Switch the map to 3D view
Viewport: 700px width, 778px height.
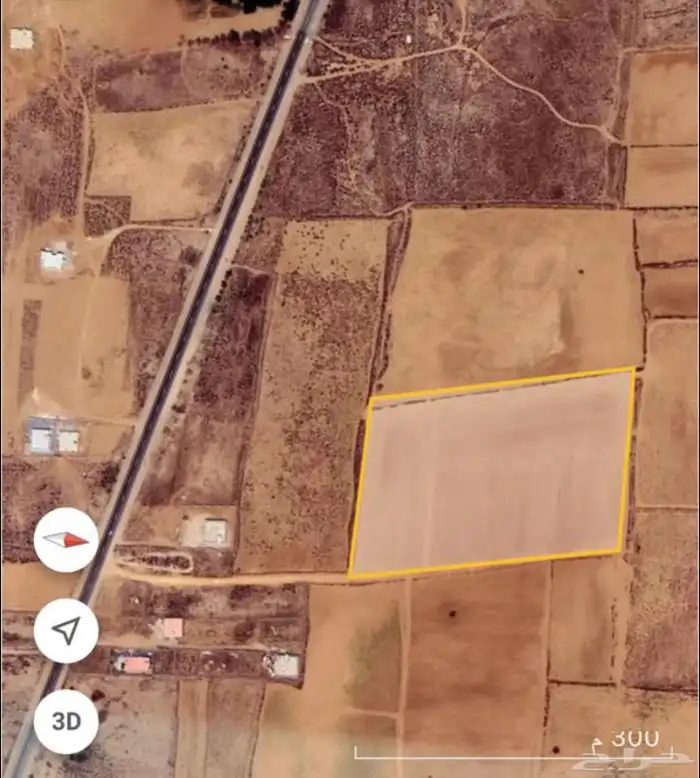pyautogui.click(x=66, y=721)
